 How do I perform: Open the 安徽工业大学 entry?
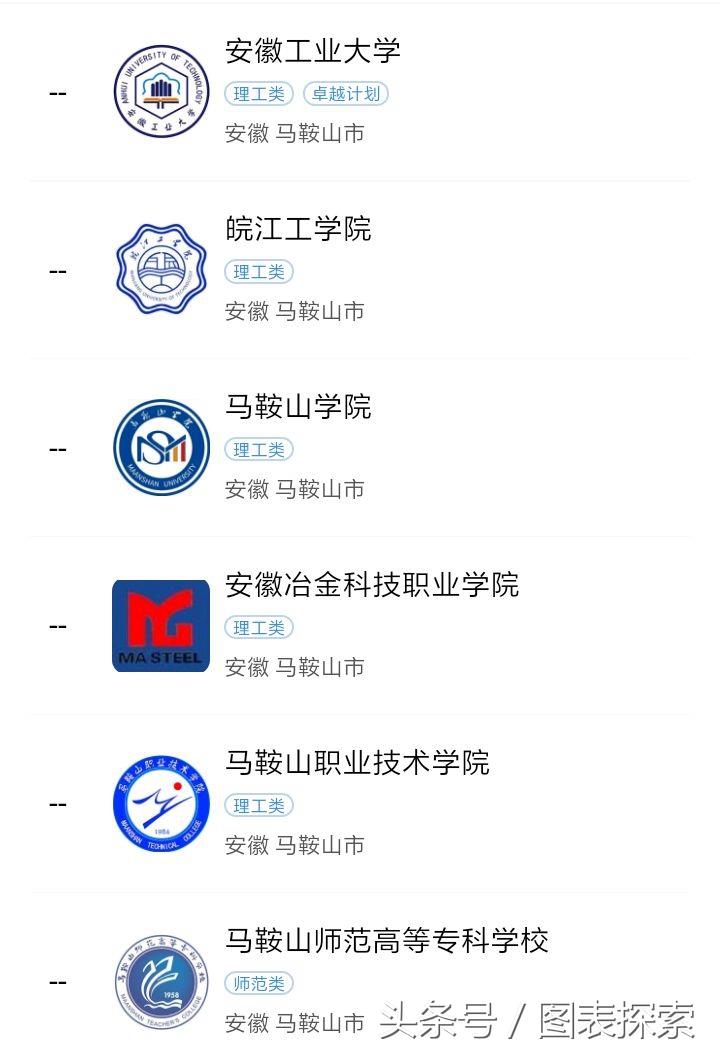pos(313,51)
